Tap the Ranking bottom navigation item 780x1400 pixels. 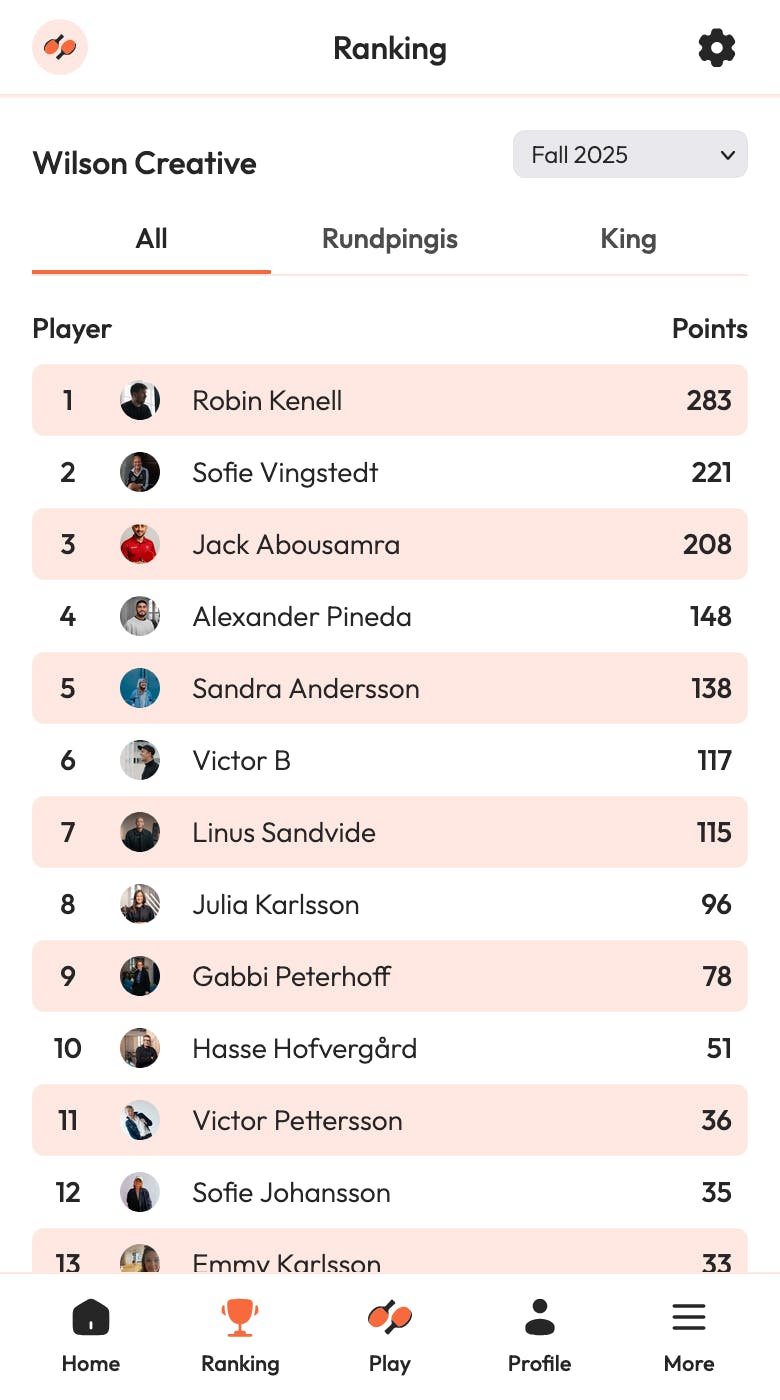tap(240, 1336)
